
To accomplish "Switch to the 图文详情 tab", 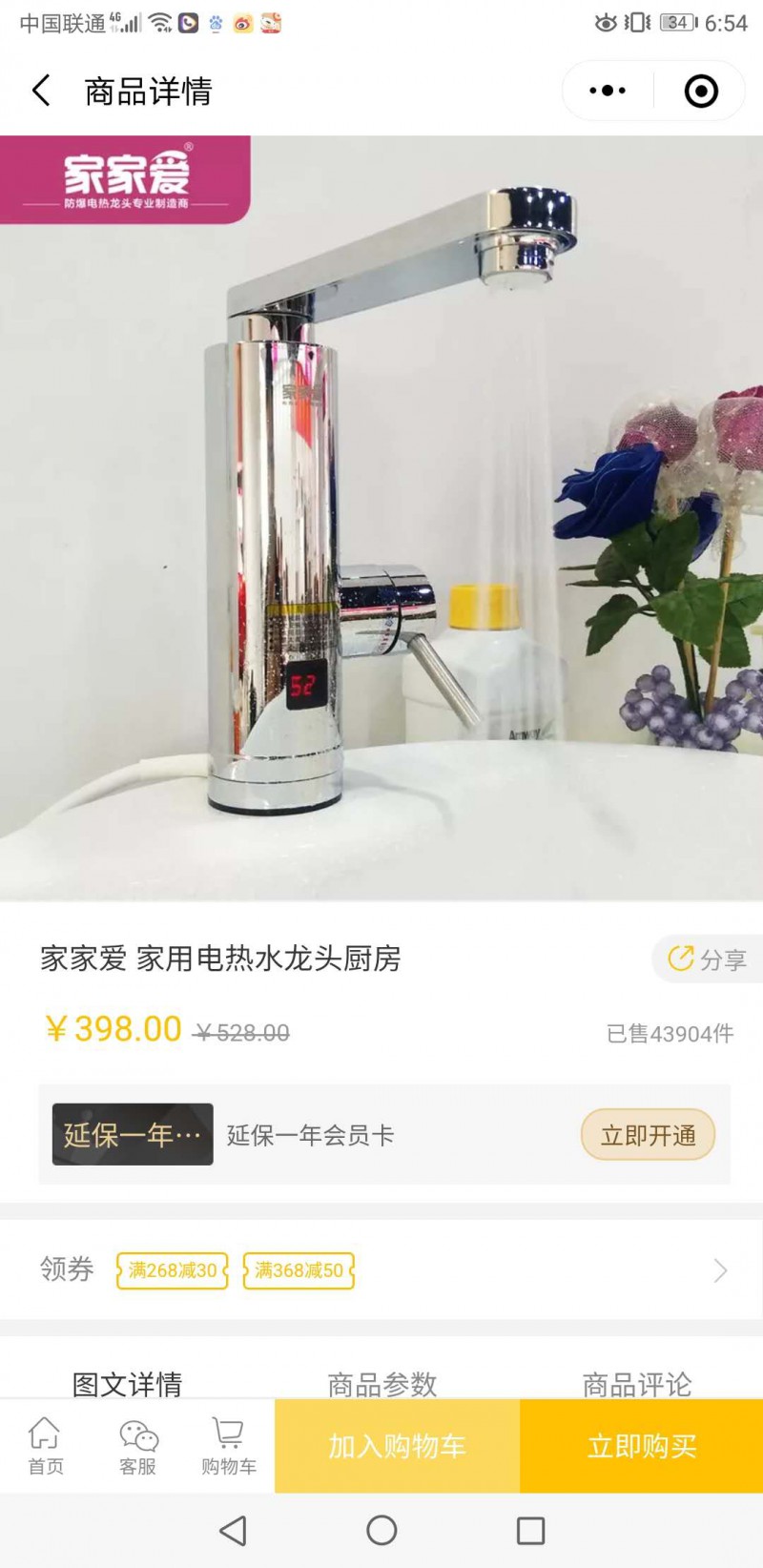I will tap(127, 1383).
